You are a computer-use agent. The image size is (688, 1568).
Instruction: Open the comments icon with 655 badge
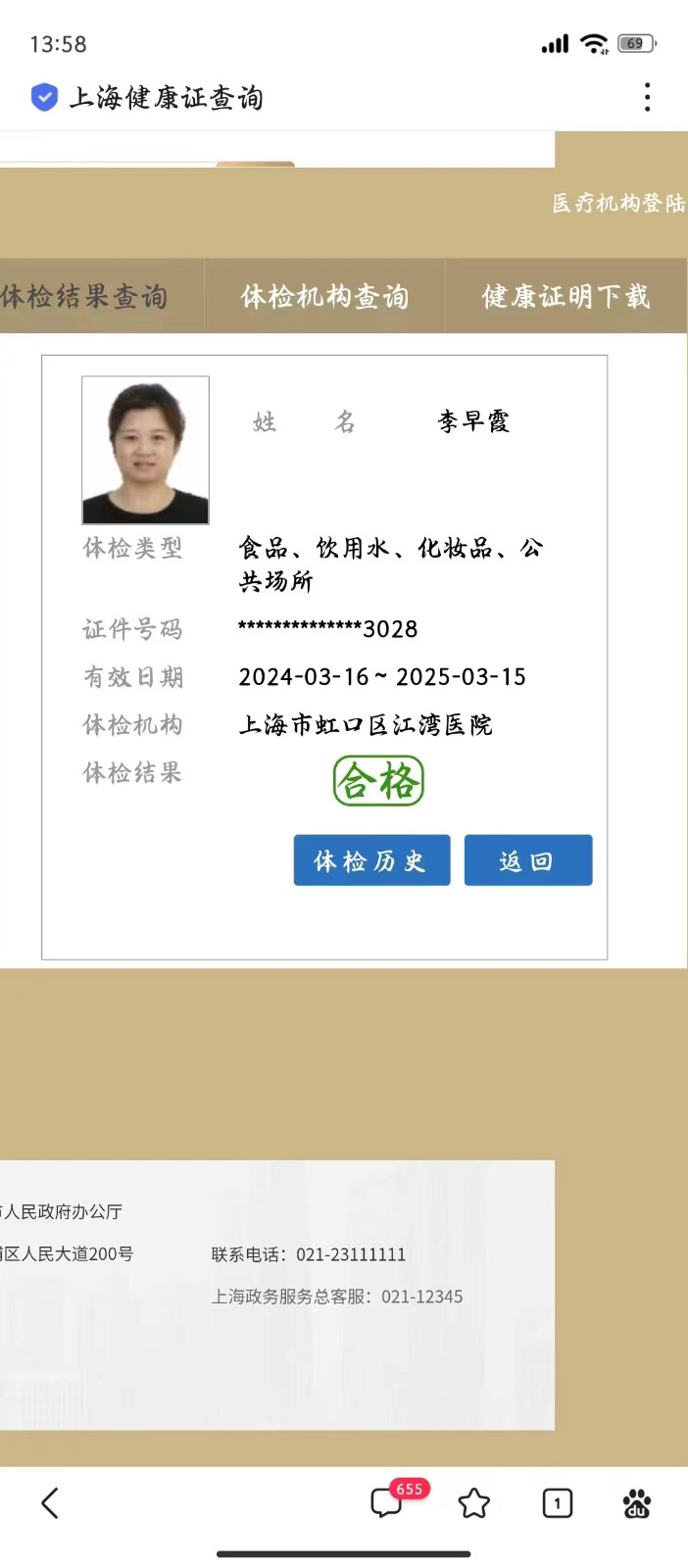pyautogui.click(x=387, y=1502)
